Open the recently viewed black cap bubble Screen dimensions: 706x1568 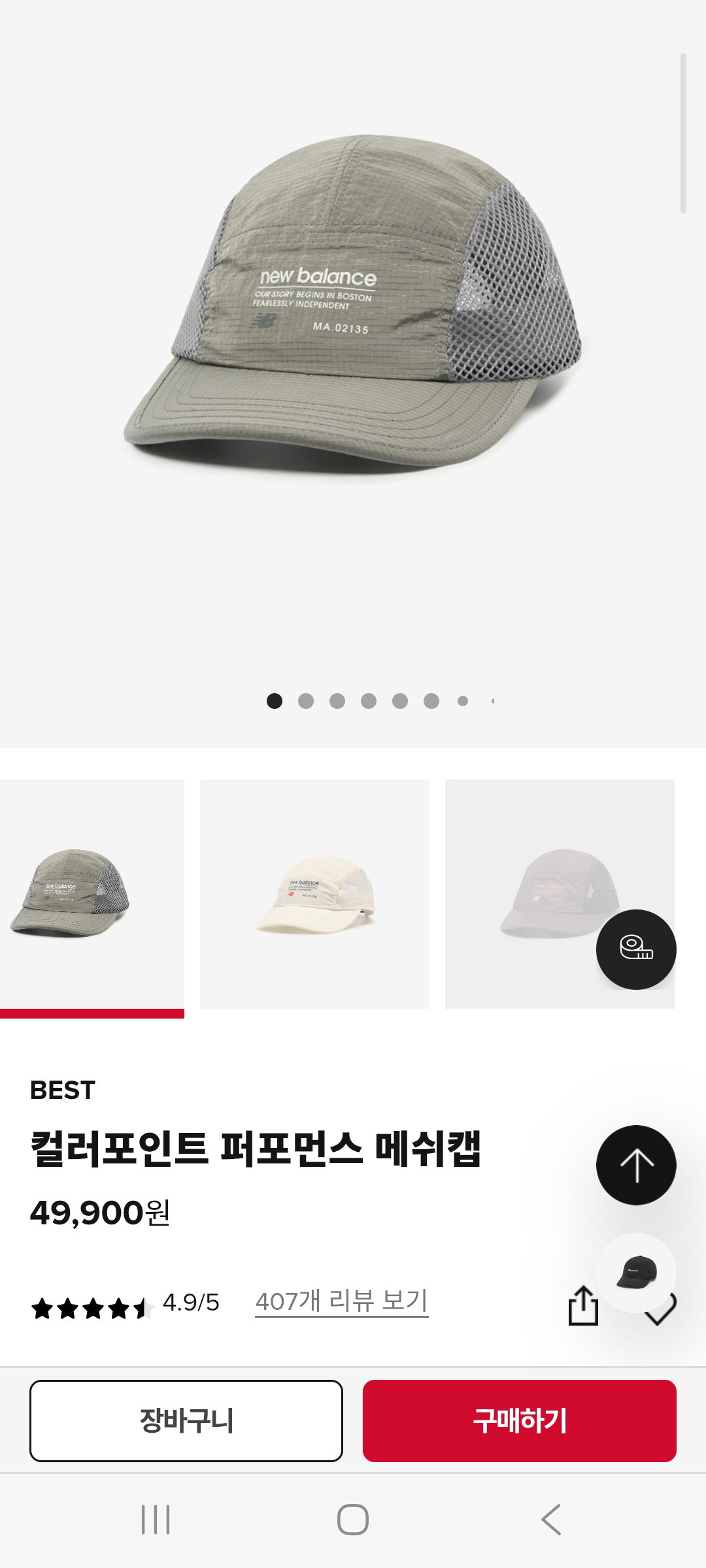point(637,1273)
